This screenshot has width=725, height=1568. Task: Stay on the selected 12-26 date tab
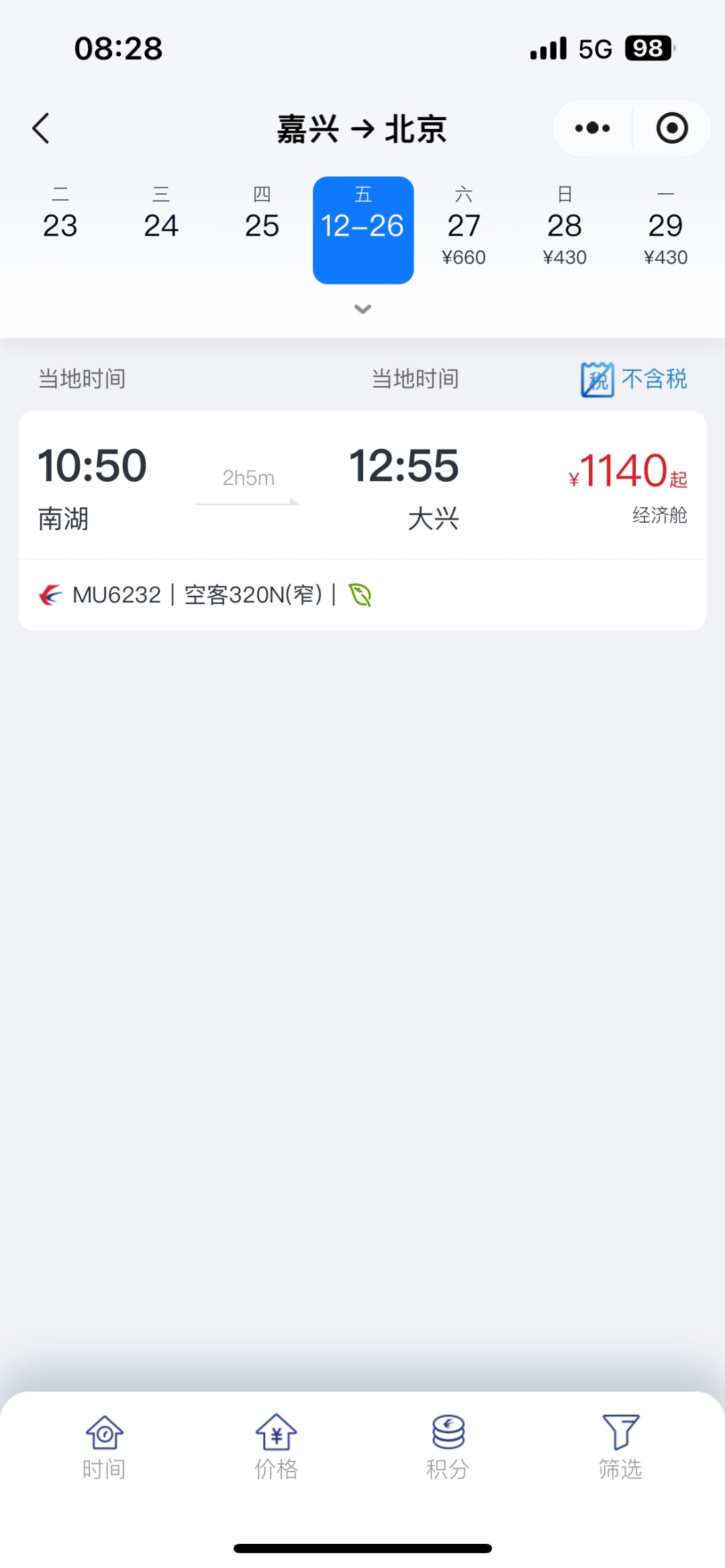(362, 228)
